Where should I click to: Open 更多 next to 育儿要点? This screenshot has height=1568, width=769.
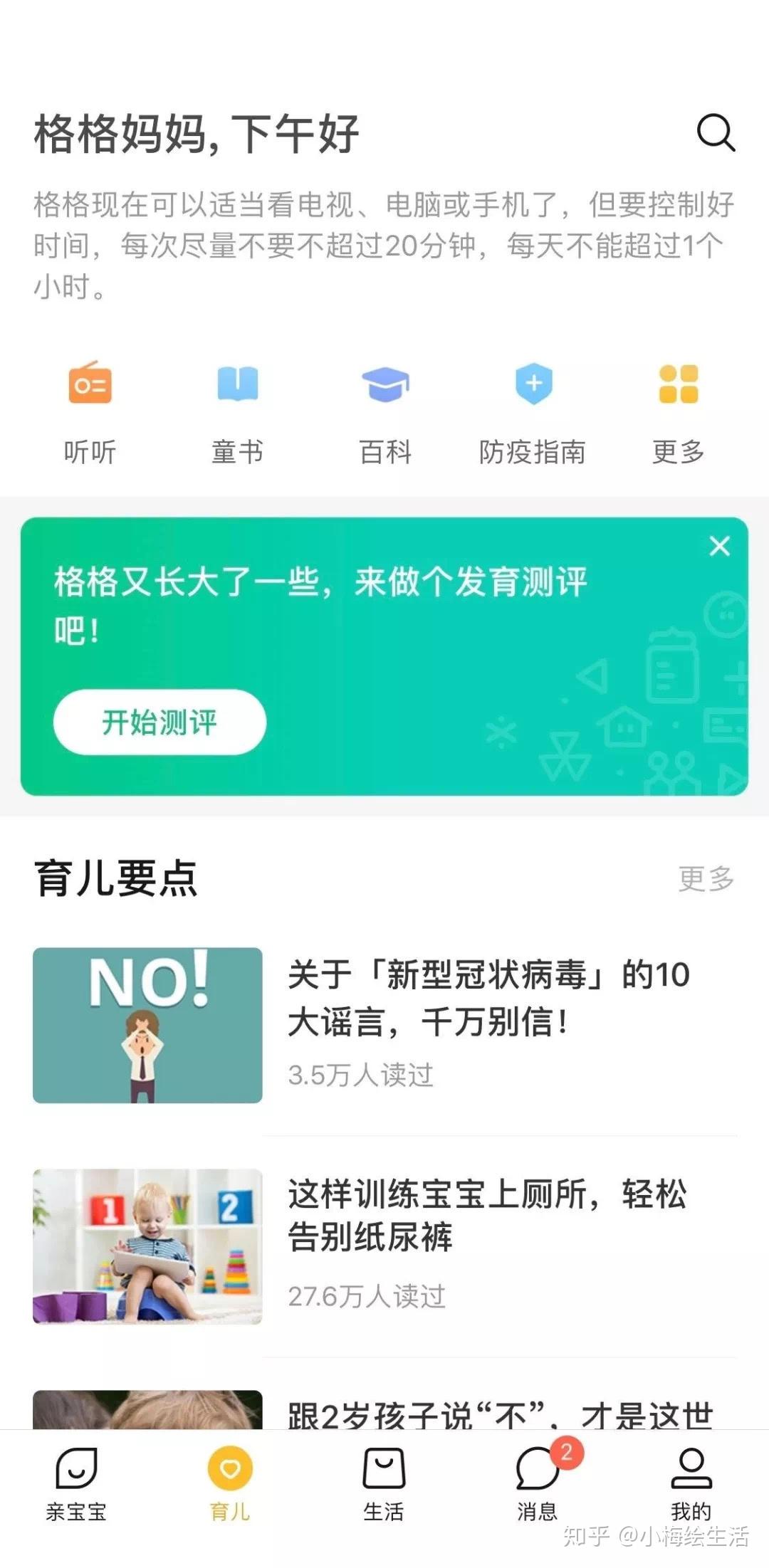click(706, 878)
